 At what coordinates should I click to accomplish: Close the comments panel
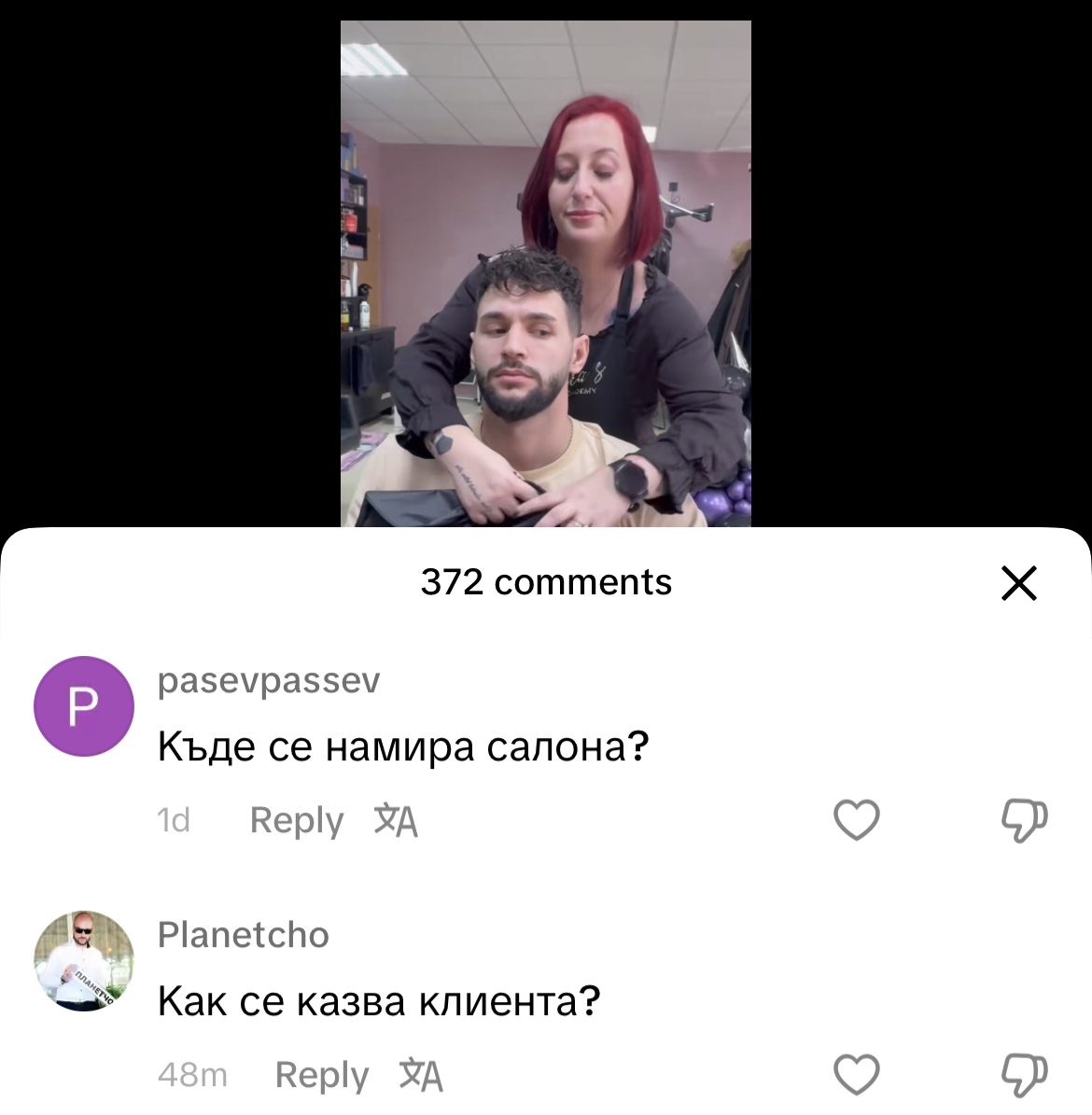coord(1018,583)
